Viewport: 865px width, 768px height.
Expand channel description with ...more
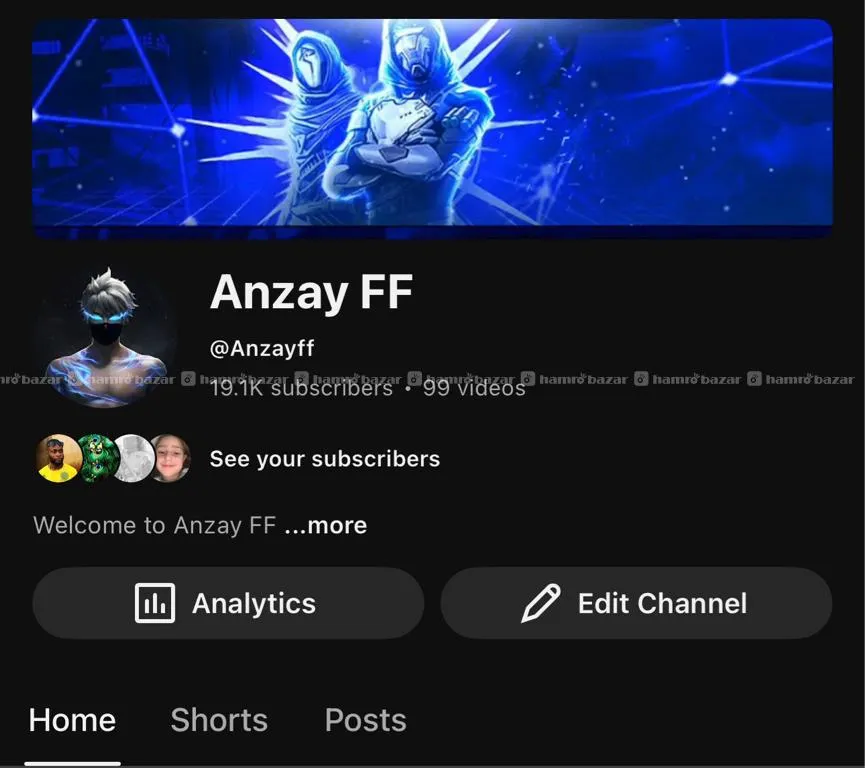pos(325,525)
